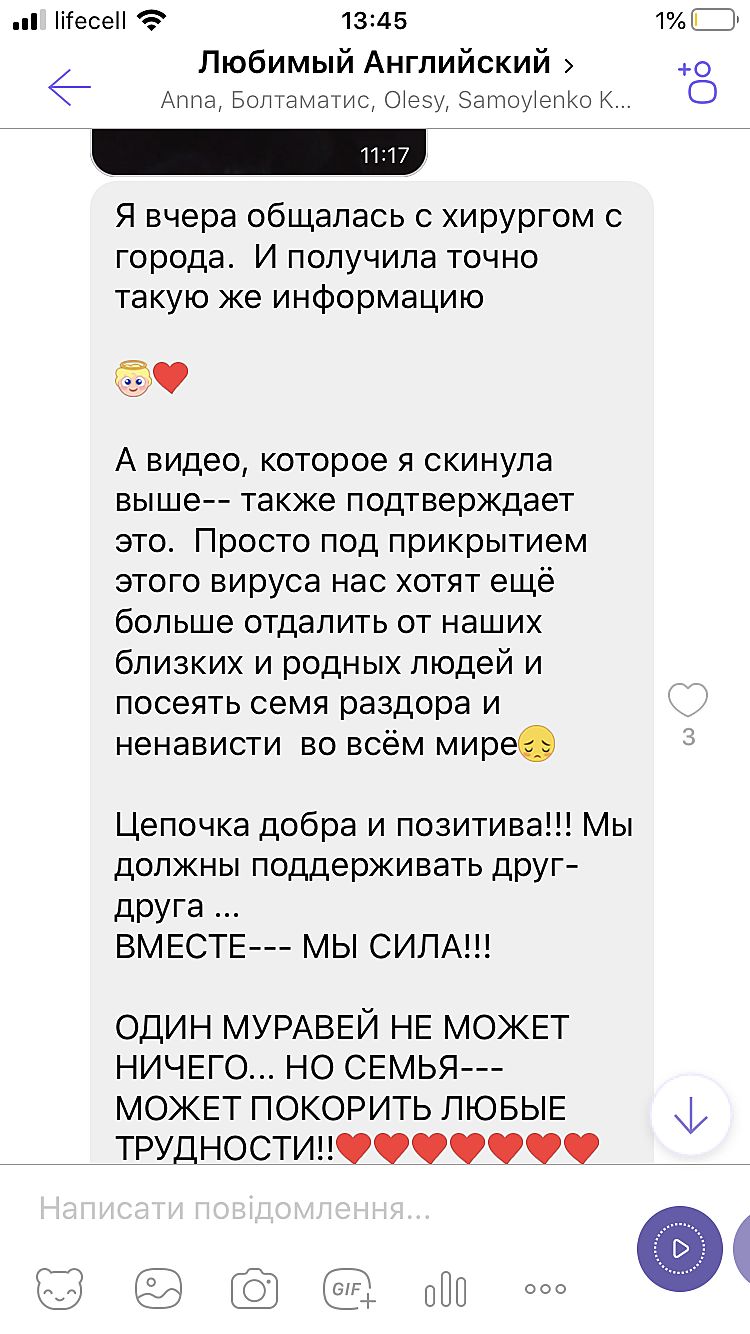Like the message with the heart icon

(x=688, y=701)
